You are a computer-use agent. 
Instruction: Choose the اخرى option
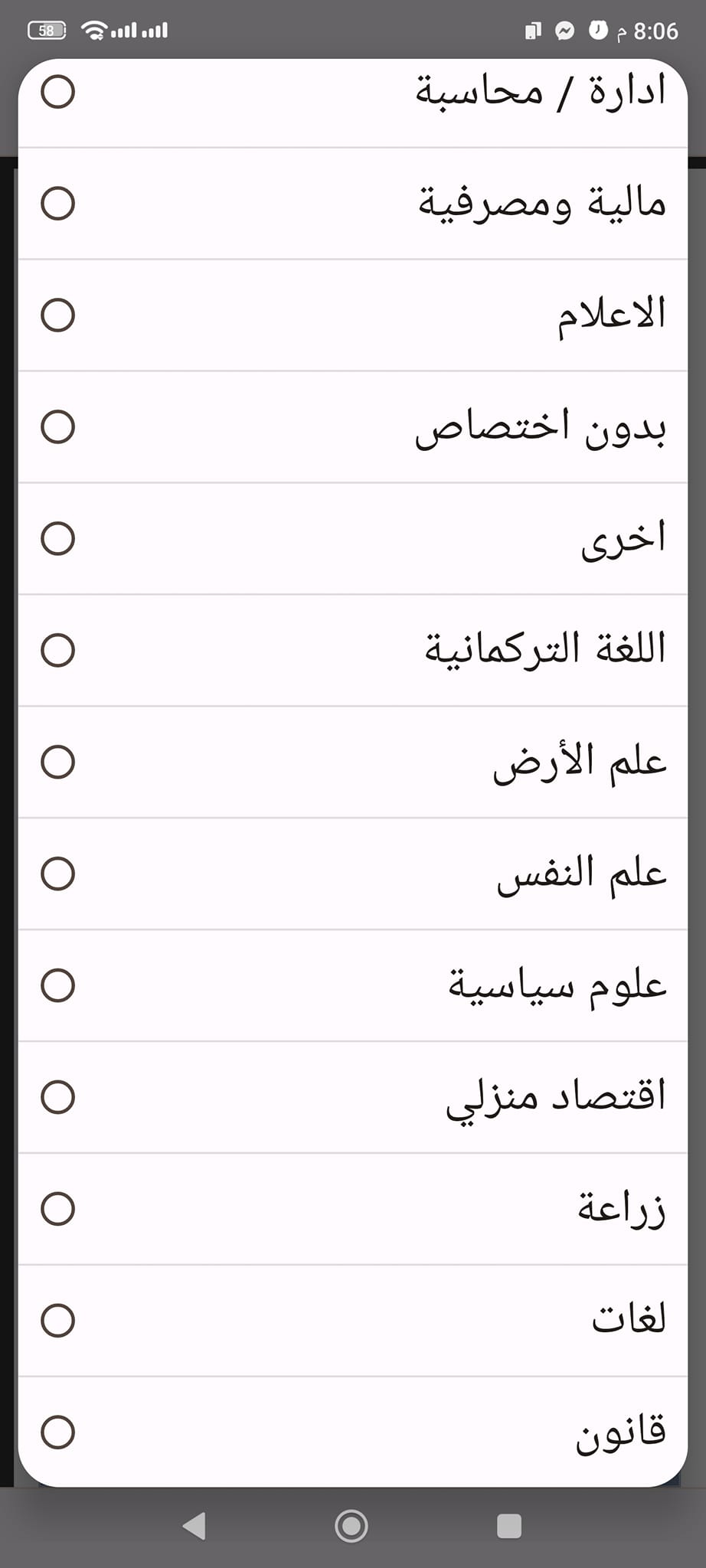353,539
